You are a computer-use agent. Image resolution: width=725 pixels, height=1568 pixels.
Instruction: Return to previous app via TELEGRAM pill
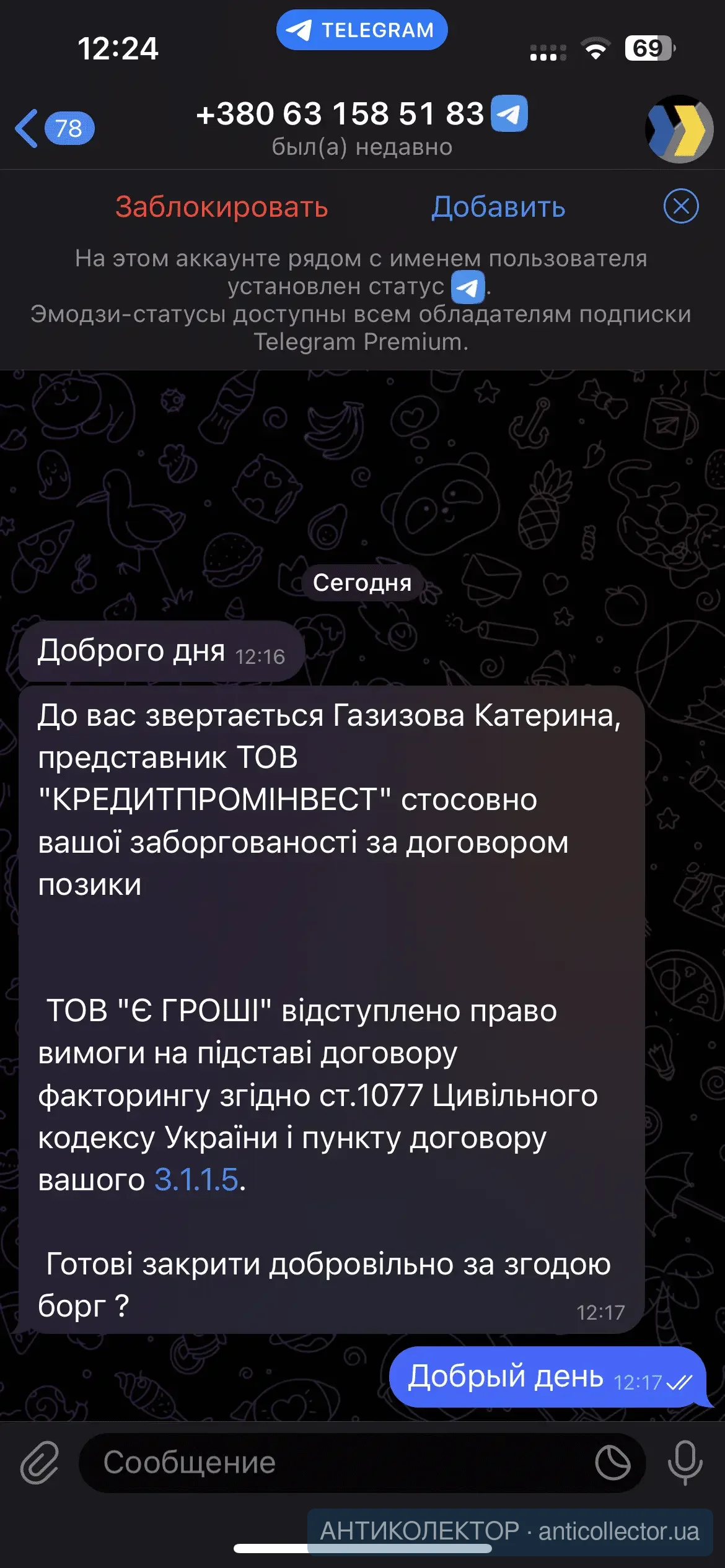[362, 30]
